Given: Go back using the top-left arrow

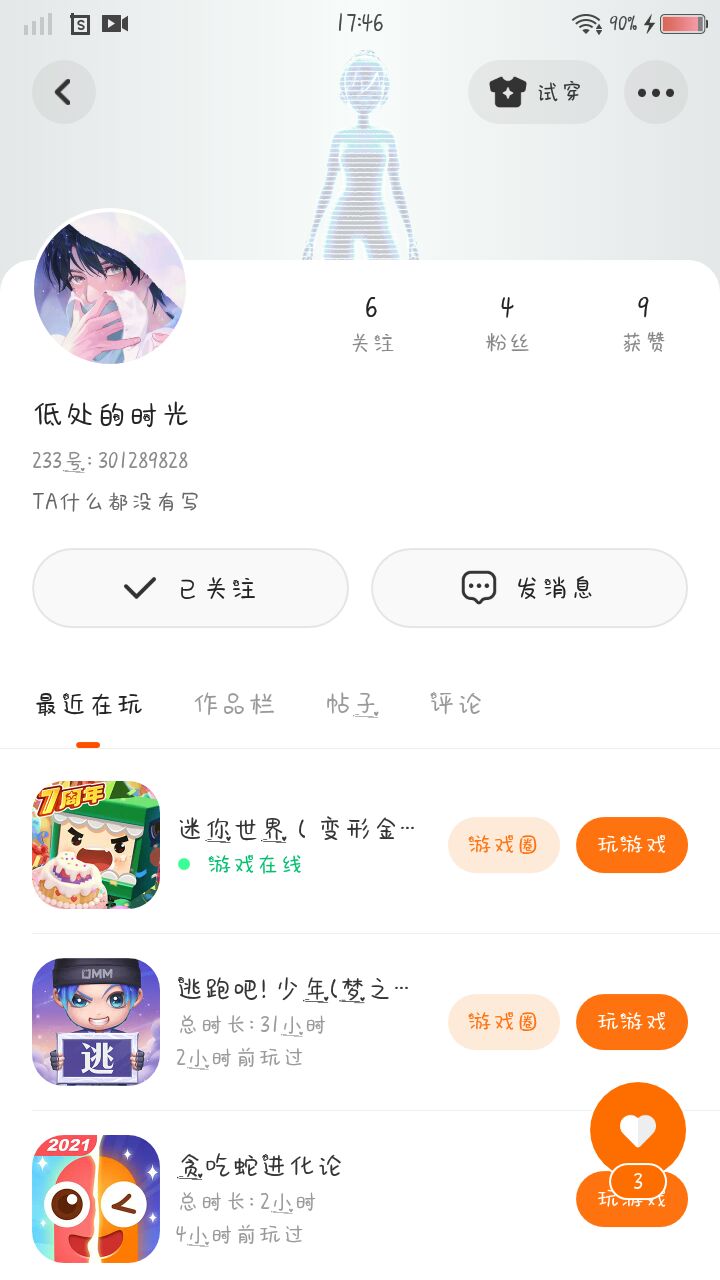Looking at the screenshot, I should pos(63,92).
